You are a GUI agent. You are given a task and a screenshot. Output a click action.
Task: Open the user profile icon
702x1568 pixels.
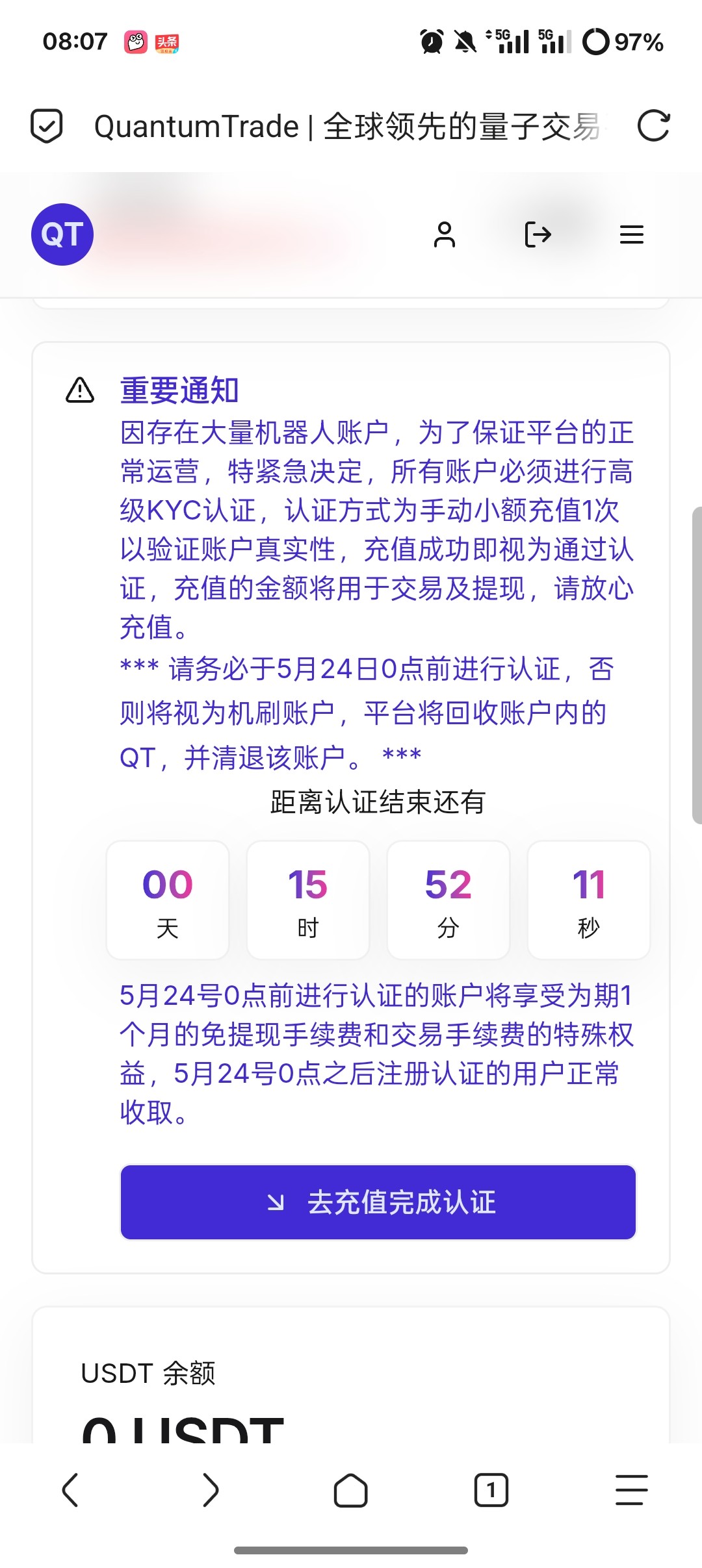[x=445, y=234]
